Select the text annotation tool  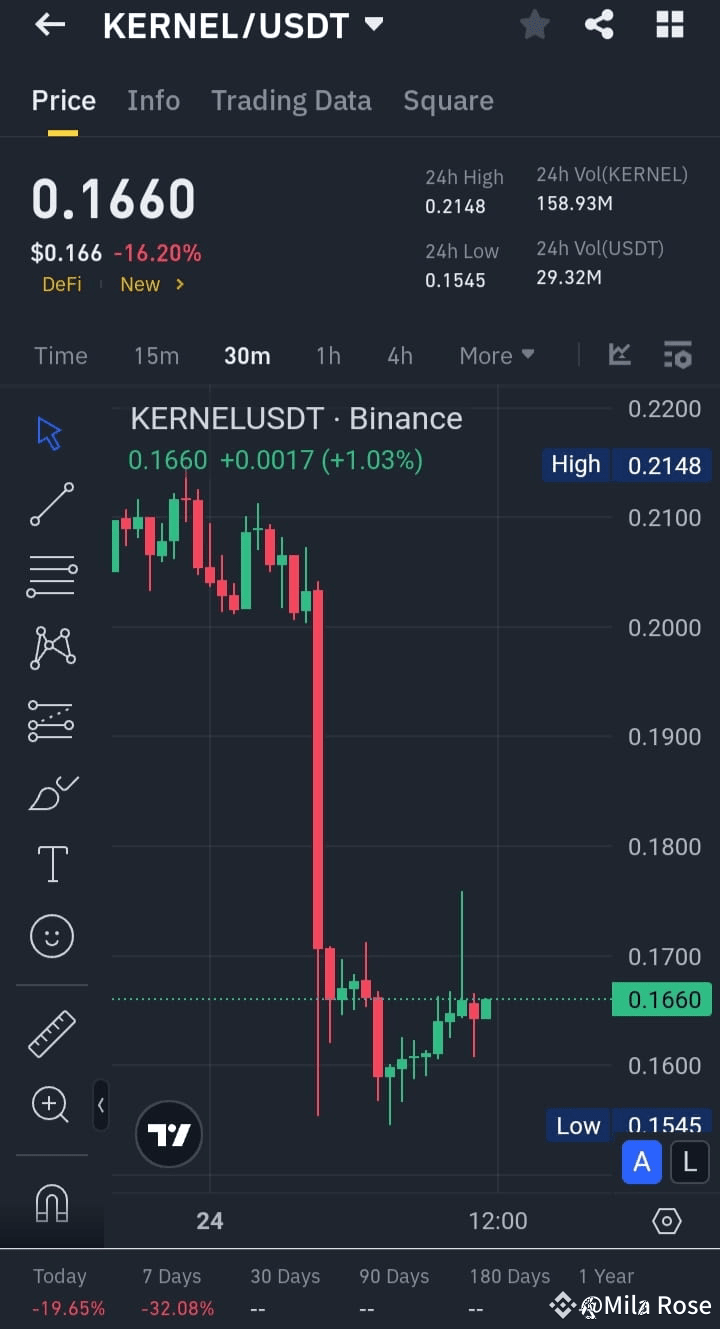[50, 863]
